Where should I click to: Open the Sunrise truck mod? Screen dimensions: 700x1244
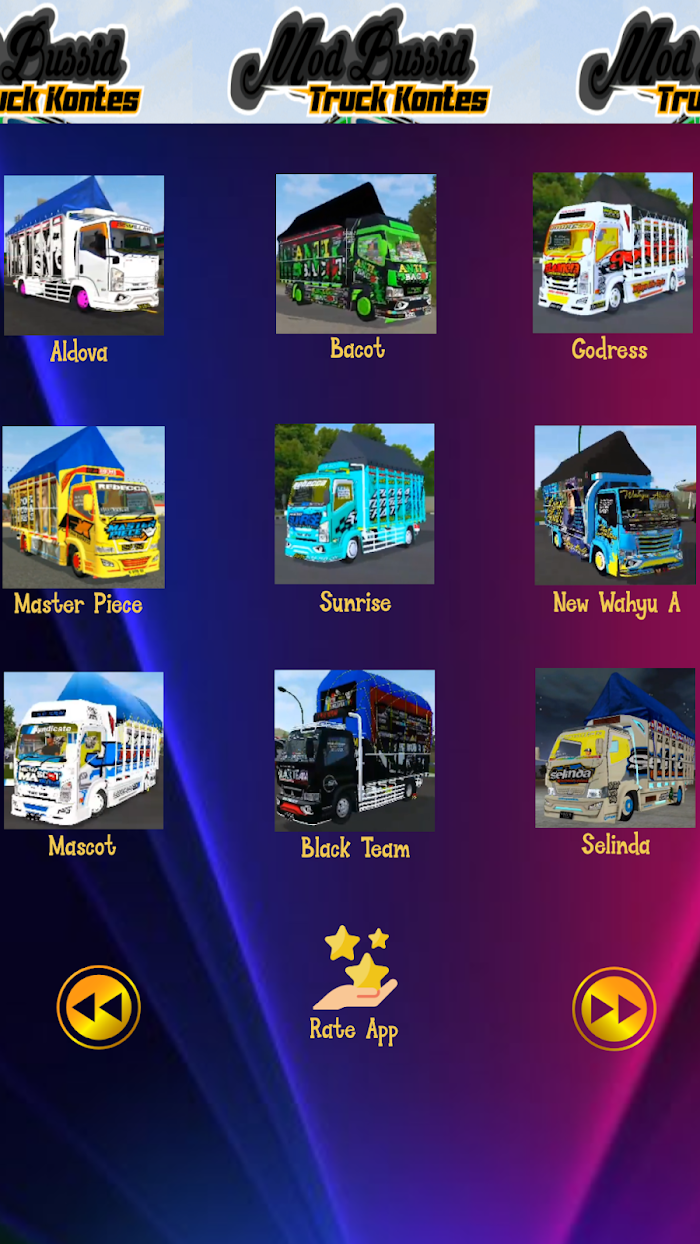[x=355, y=504]
